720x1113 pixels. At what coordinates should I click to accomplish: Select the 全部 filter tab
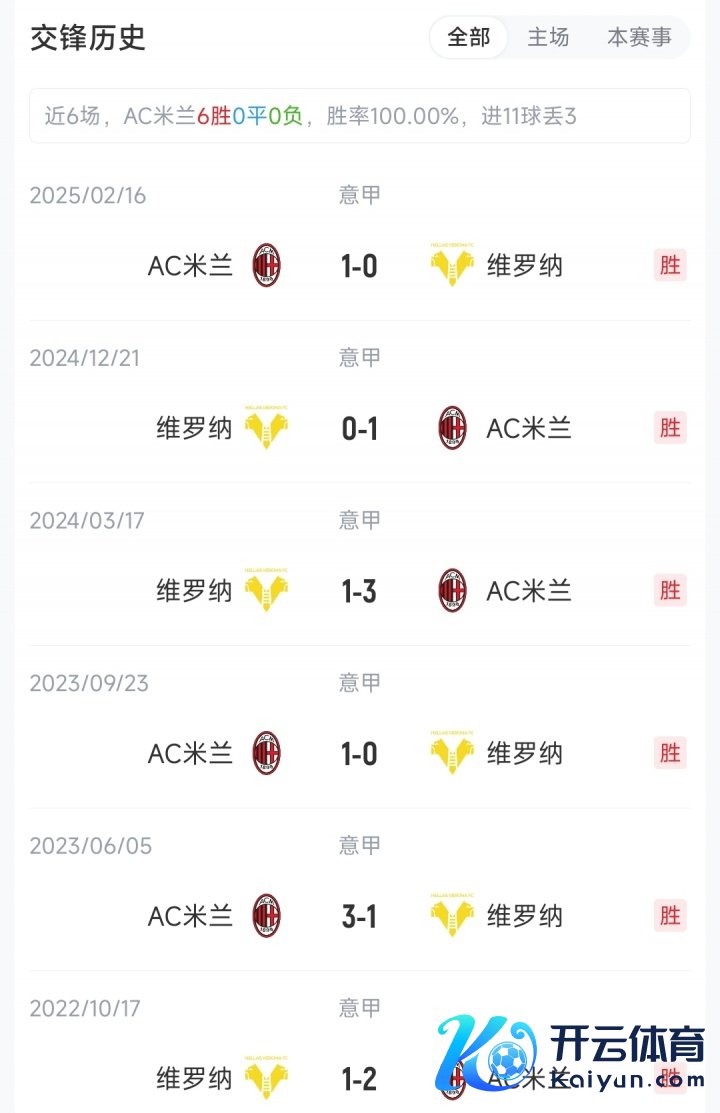click(469, 38)
